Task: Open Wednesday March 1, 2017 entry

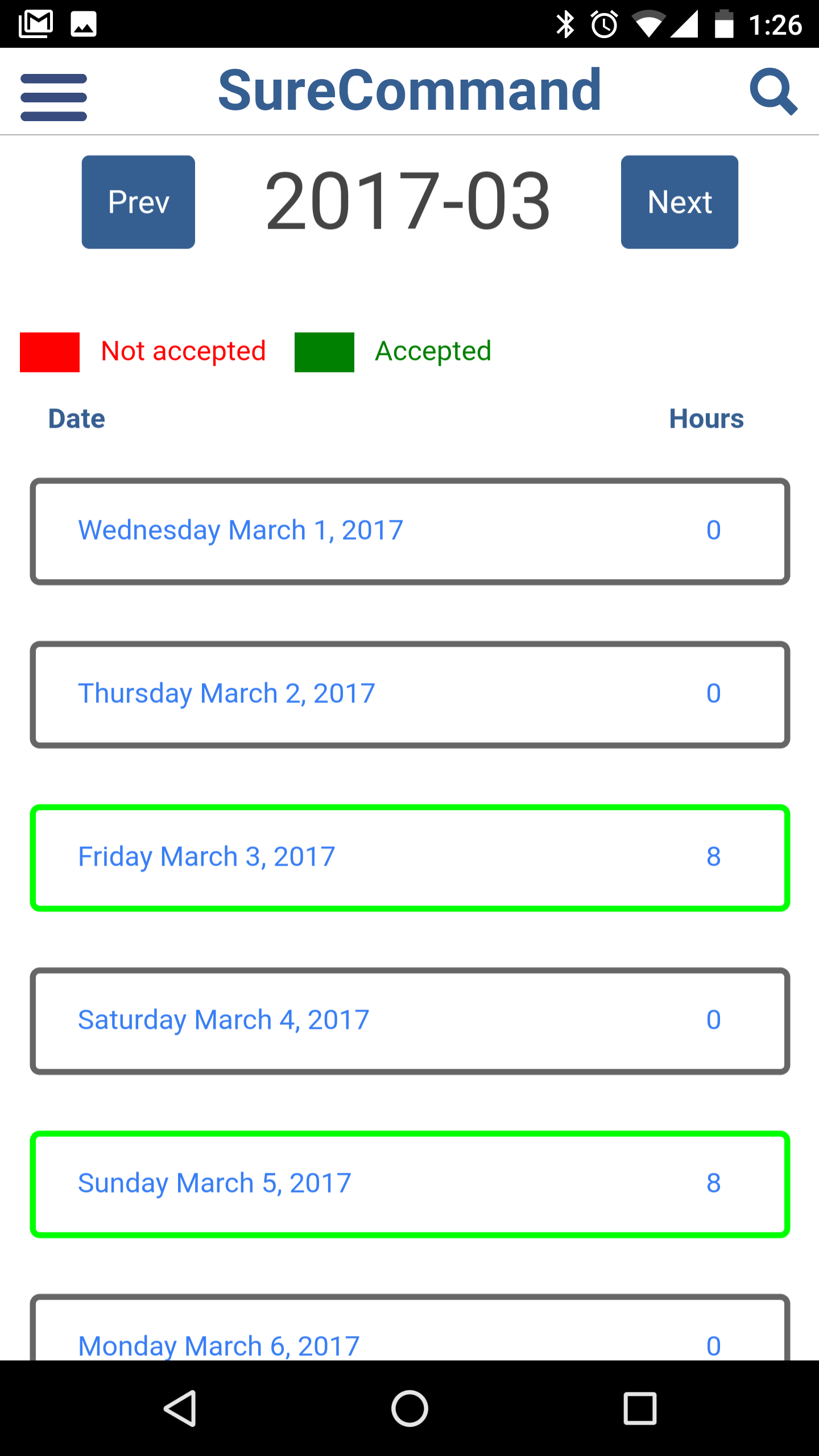Action: pyautogui.click(x=410, y=531)
